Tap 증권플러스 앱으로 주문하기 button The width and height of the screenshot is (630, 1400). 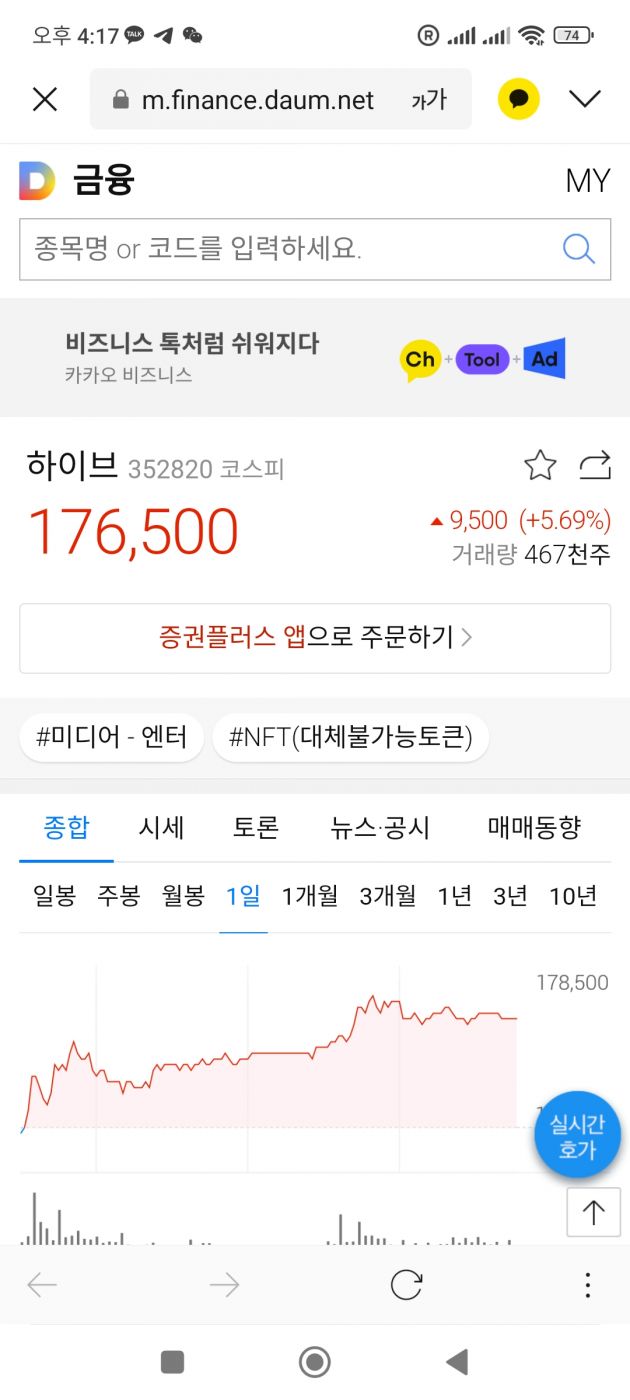click(x=315, y=638)
